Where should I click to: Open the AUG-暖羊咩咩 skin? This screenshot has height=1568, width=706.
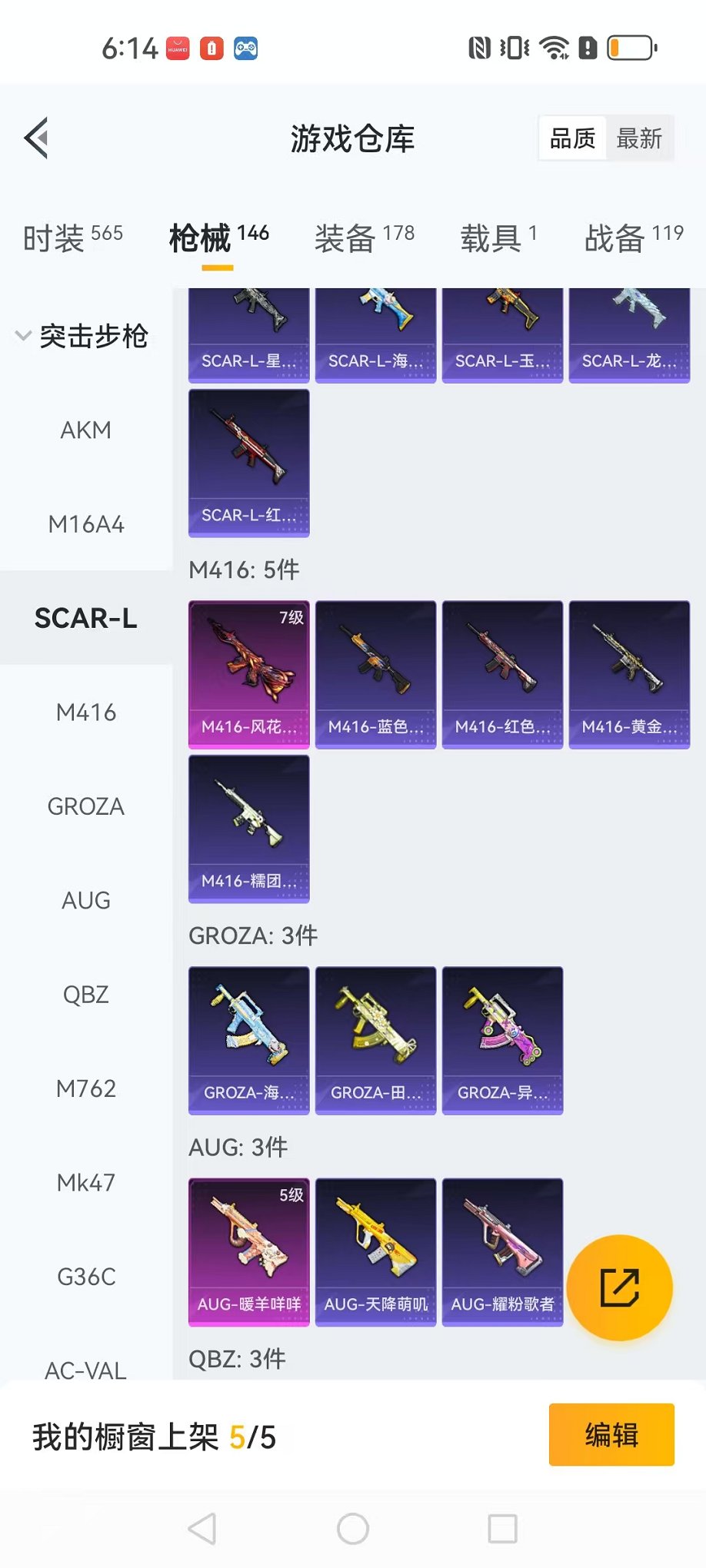tap(249, 1251)
